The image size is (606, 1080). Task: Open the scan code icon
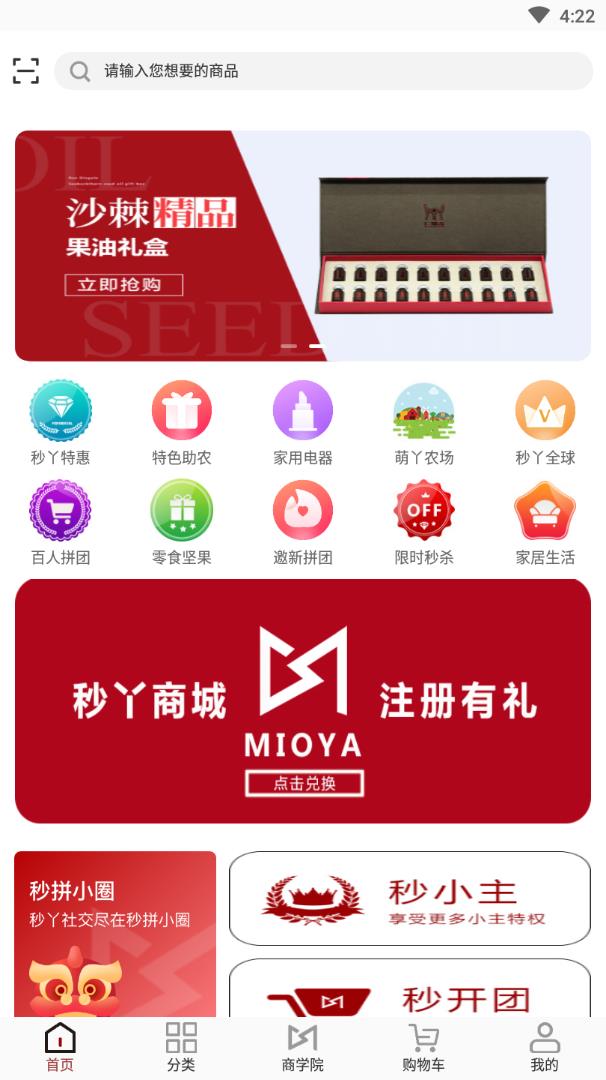pos(26,71)
